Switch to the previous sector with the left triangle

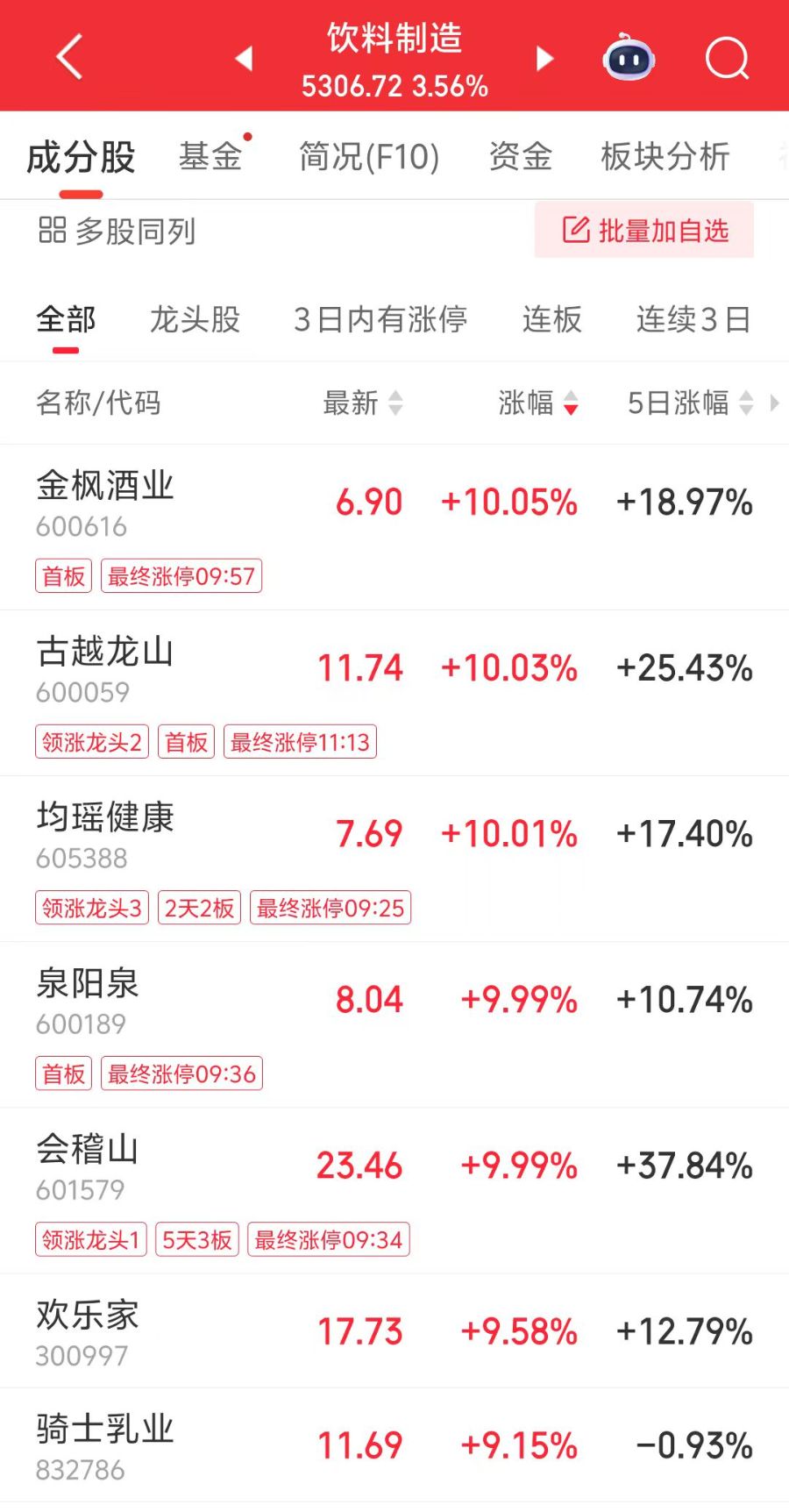coord(245,59)
